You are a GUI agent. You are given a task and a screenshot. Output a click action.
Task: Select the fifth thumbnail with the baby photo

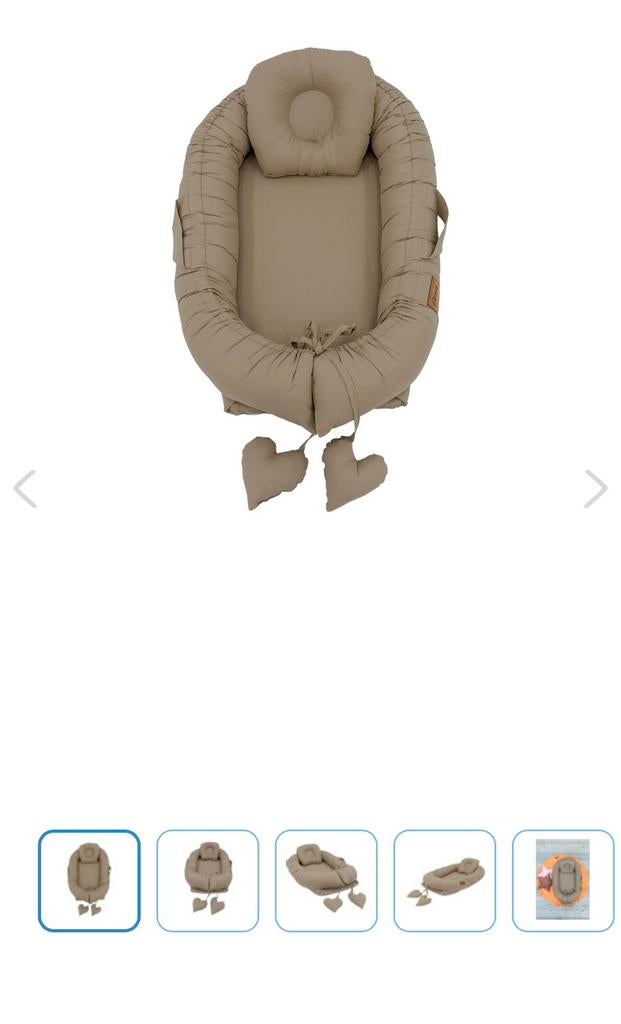coord(563,880)
